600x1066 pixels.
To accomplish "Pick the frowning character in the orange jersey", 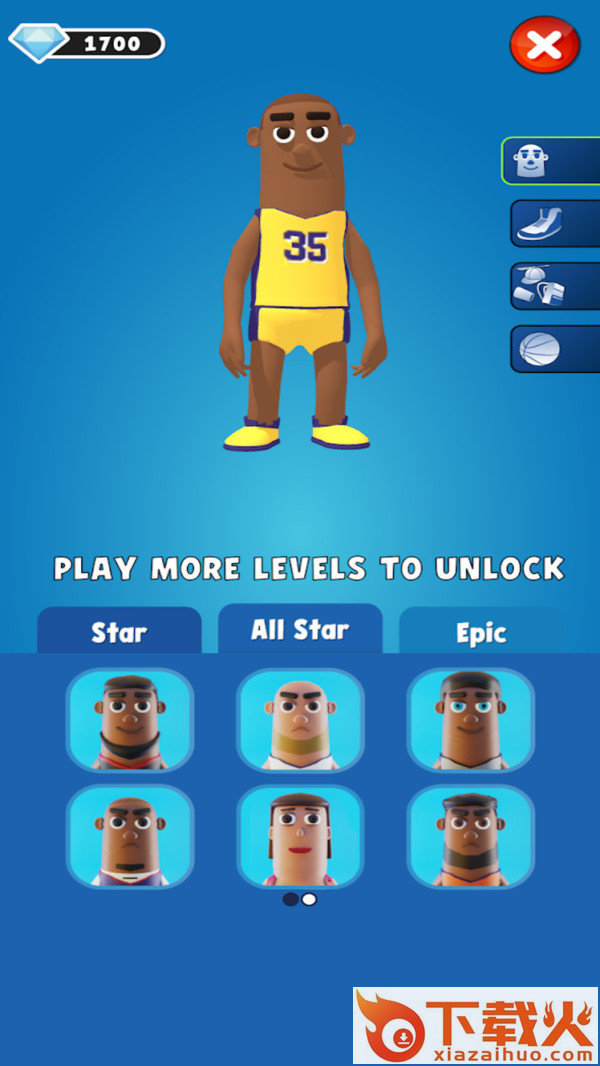I will [470, 836].
